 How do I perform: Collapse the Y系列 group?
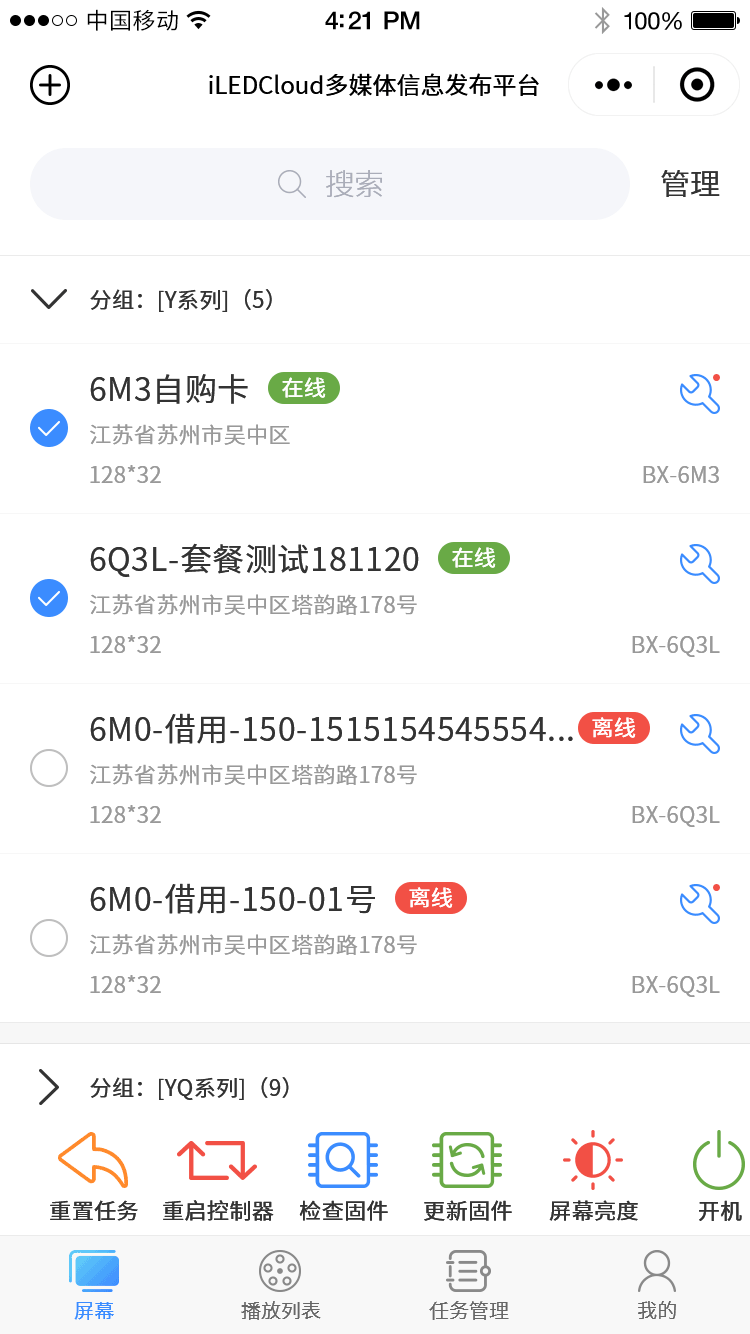(49, 299)
